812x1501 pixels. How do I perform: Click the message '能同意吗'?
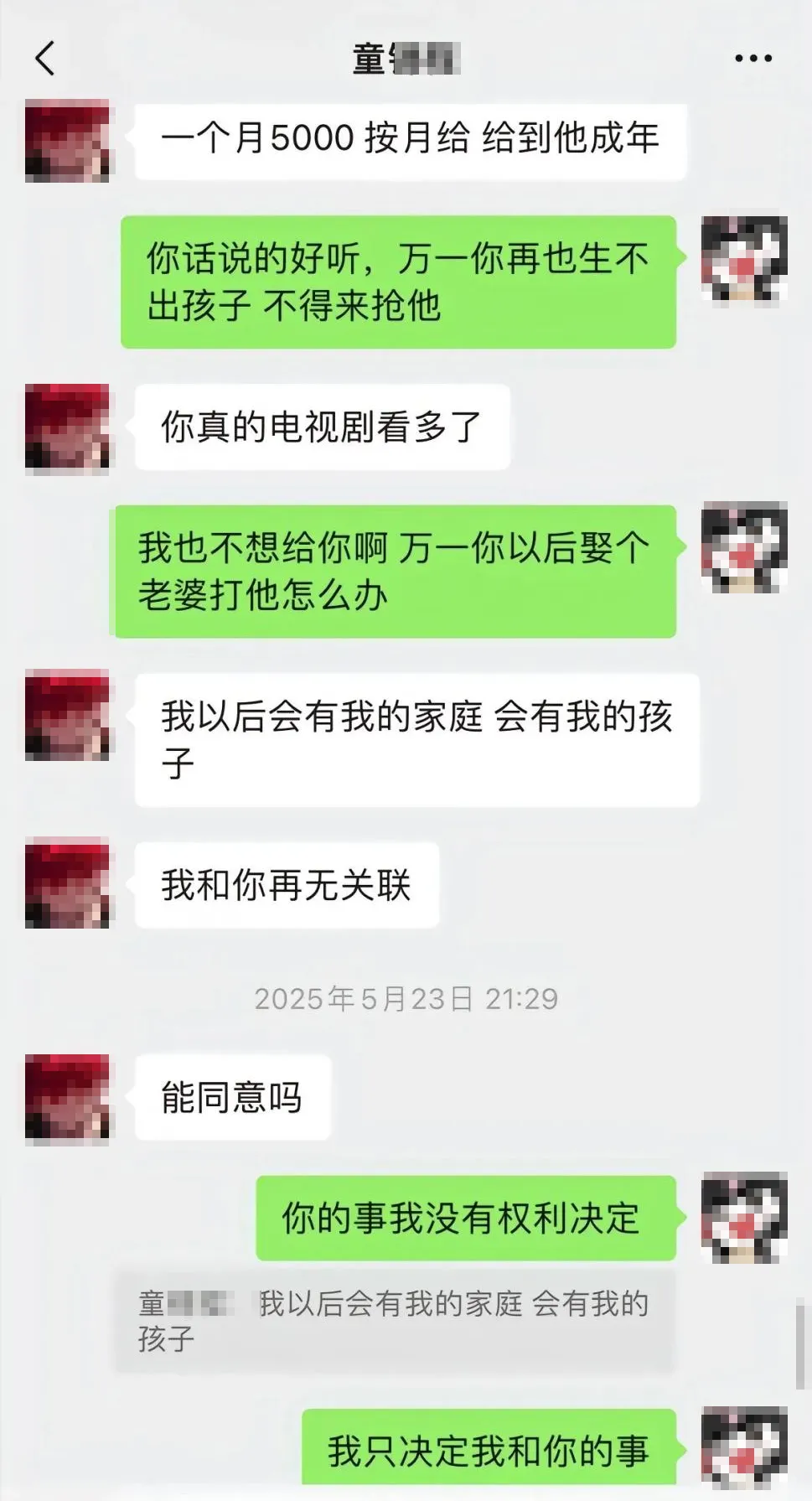232,1098
